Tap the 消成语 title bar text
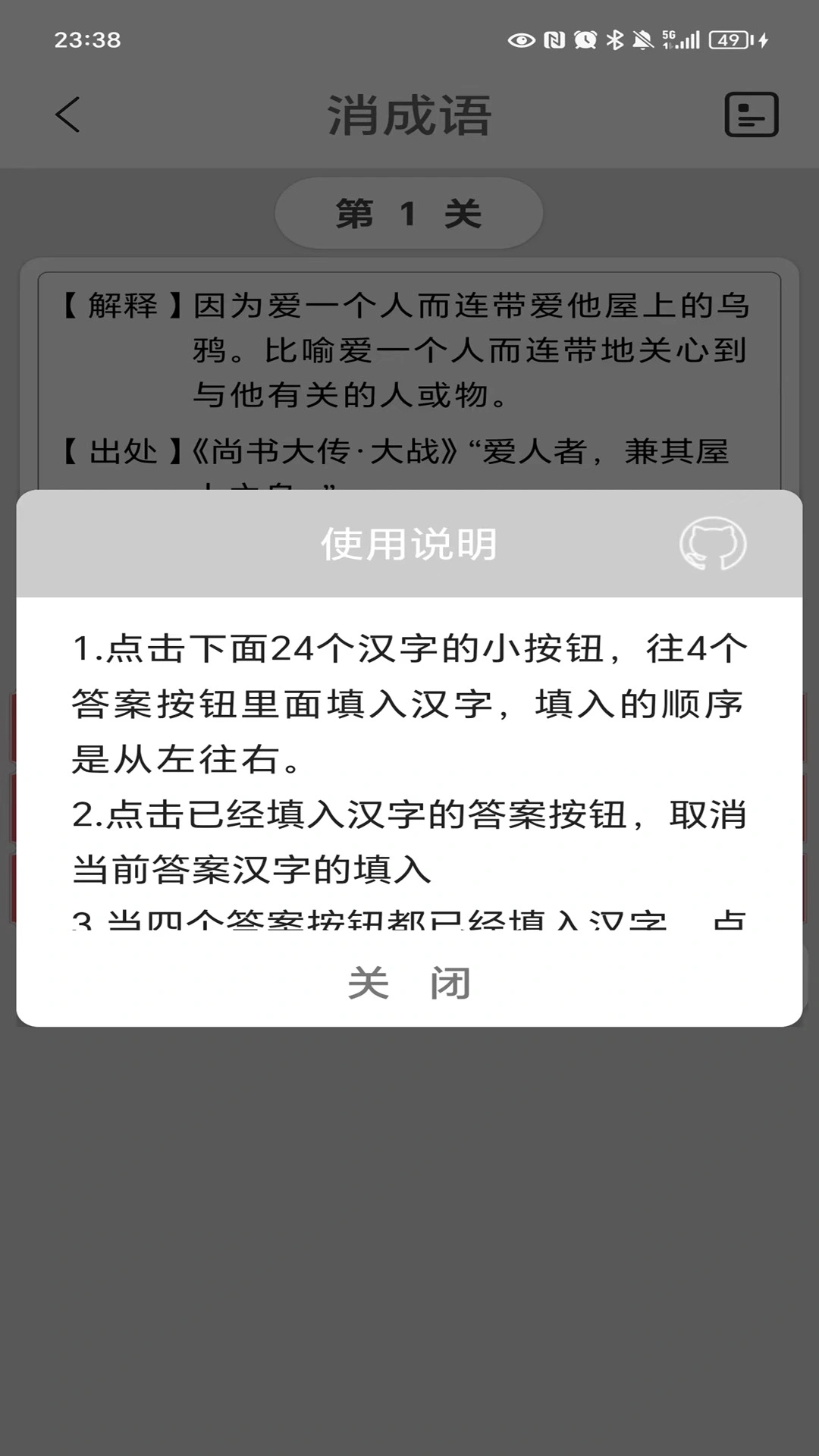 tap(409, 114)
